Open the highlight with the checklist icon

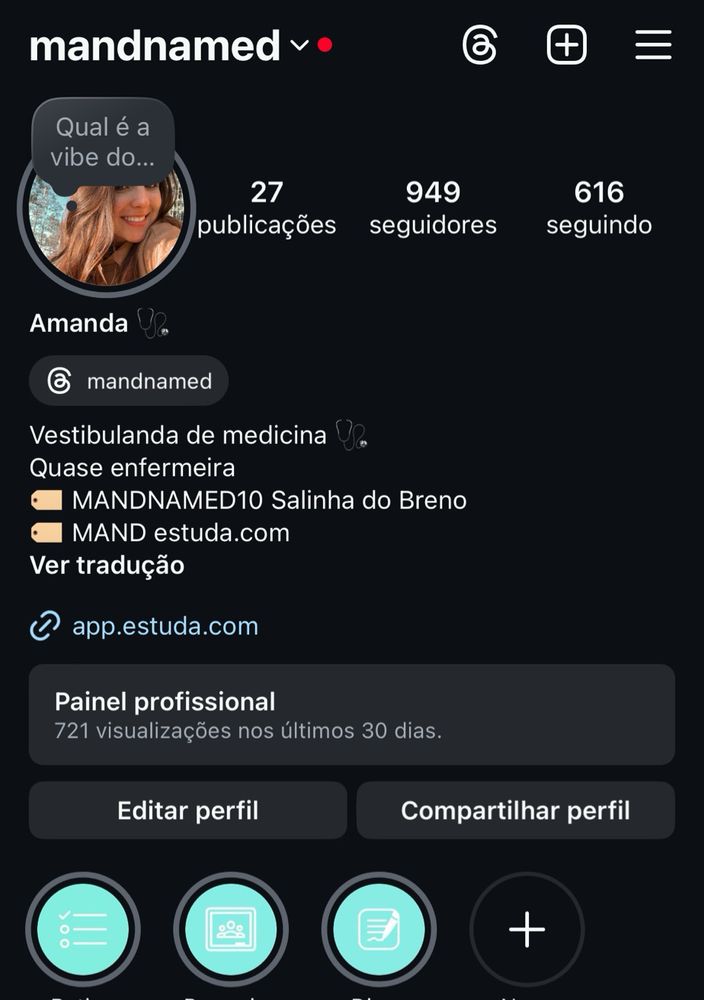tap(83, 930)
